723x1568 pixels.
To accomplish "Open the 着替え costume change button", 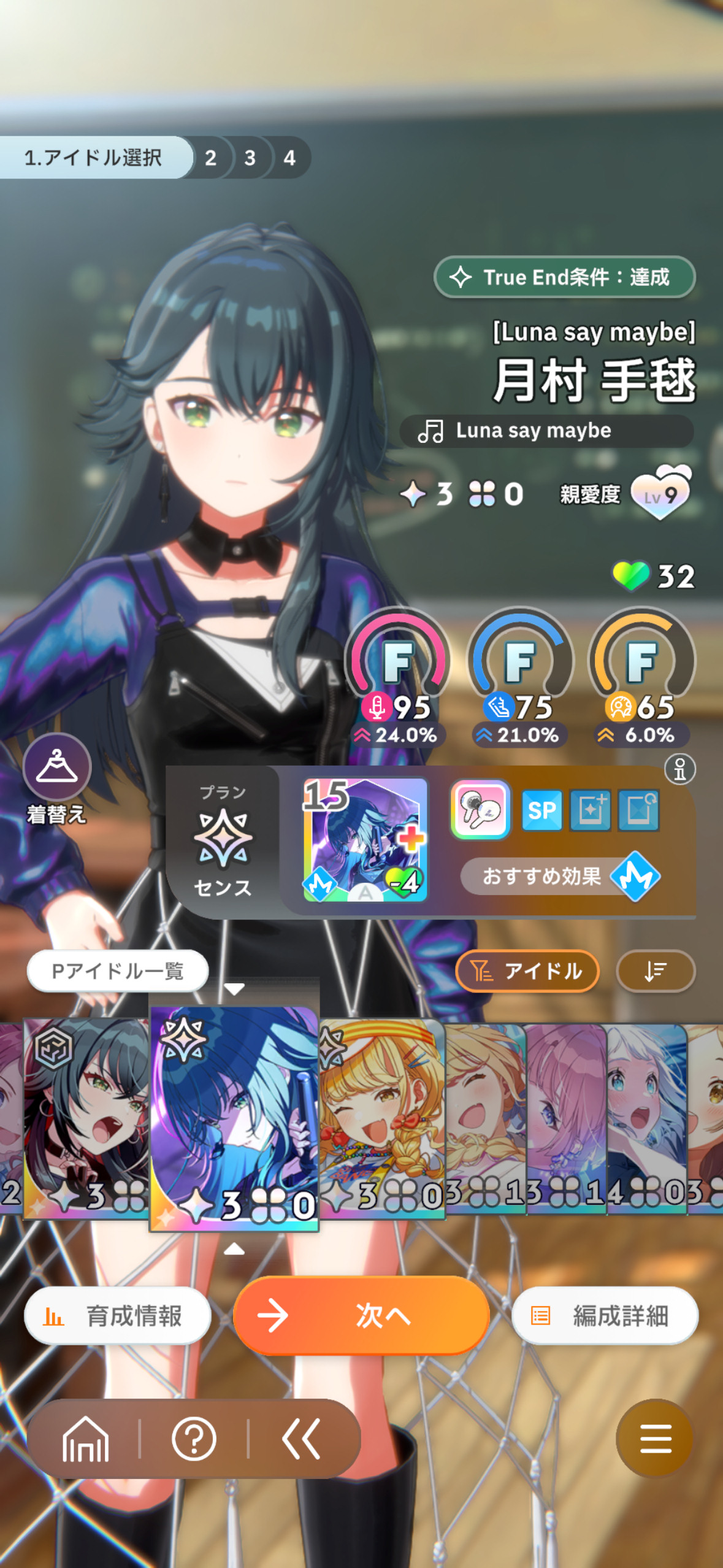I will (56, 778).
